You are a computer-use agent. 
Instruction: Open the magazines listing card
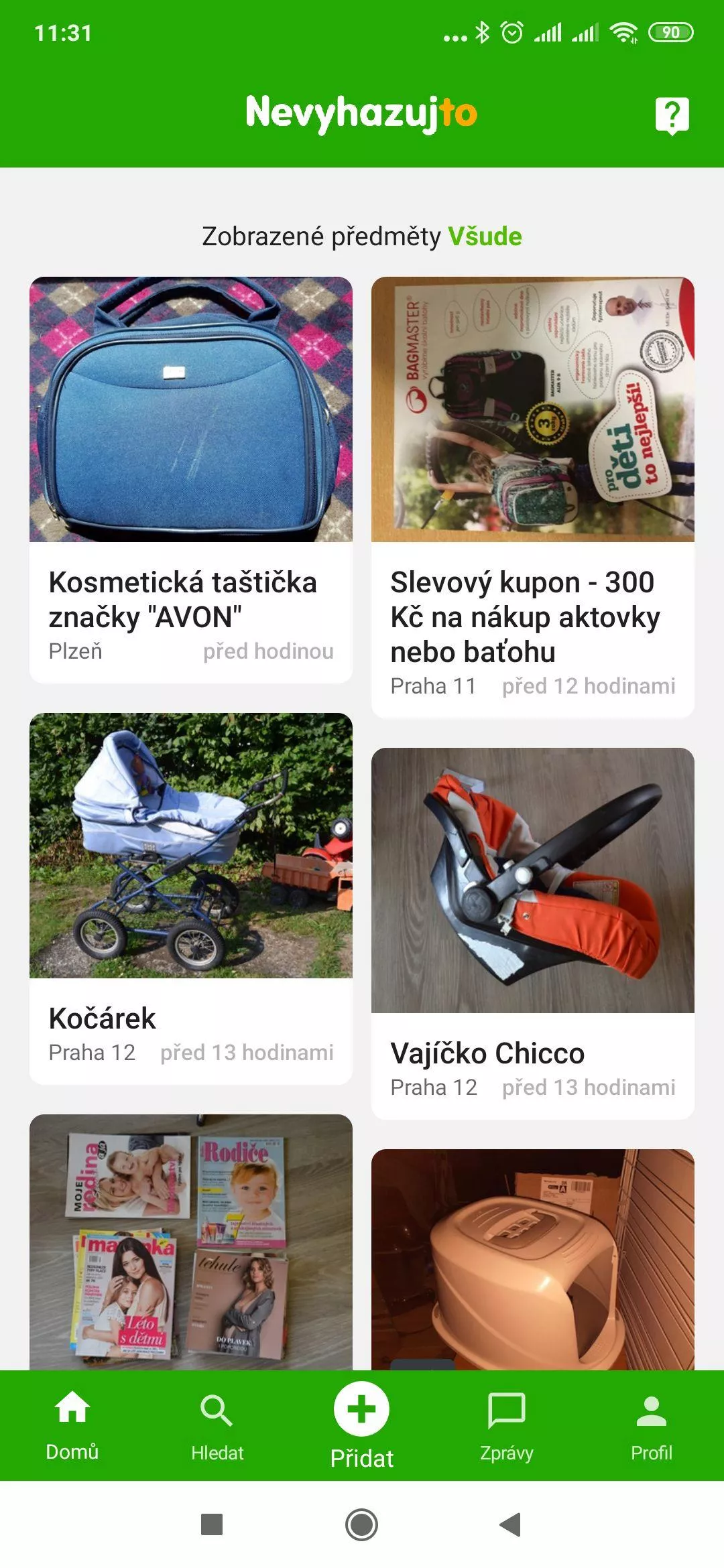191,1242
